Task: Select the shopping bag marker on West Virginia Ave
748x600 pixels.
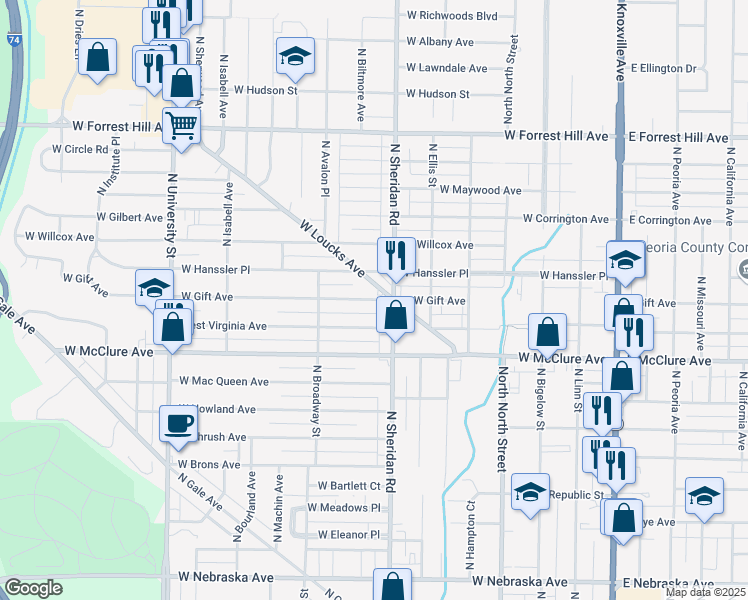Action: (x=173, y=326)
